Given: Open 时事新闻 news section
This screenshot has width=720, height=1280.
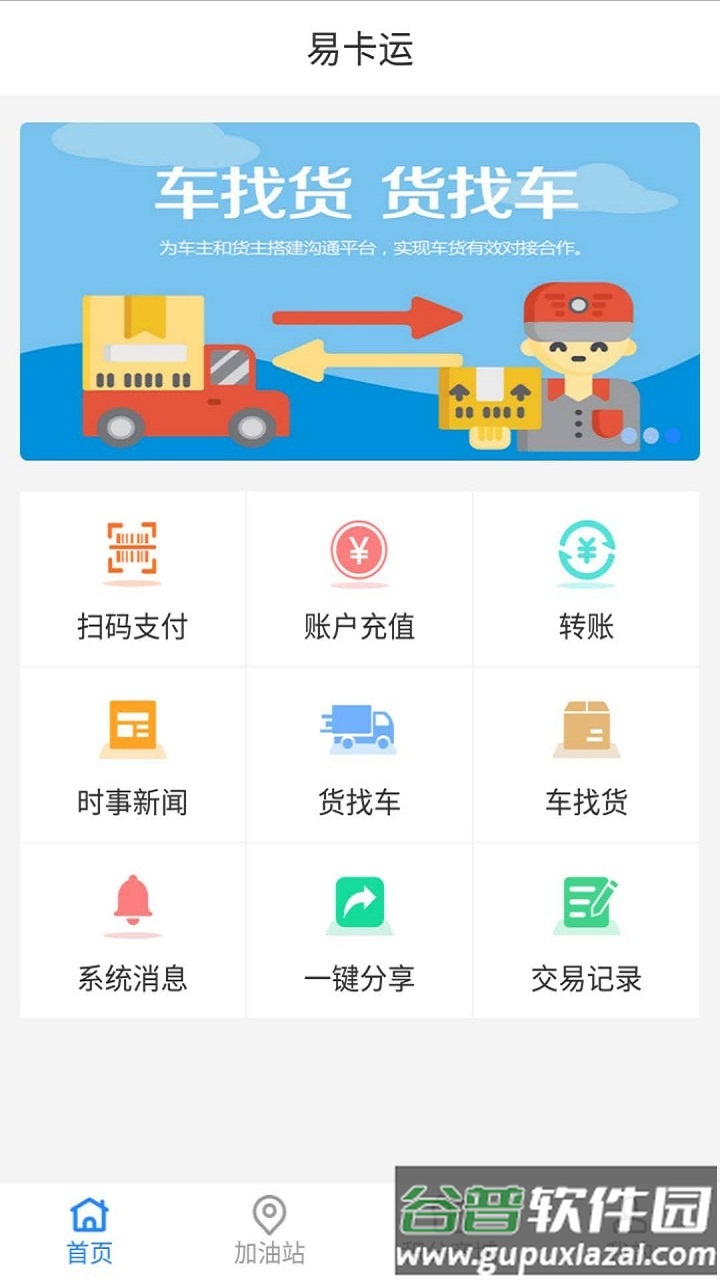Looking at the screenshot, I should click(x=132, y=754).
